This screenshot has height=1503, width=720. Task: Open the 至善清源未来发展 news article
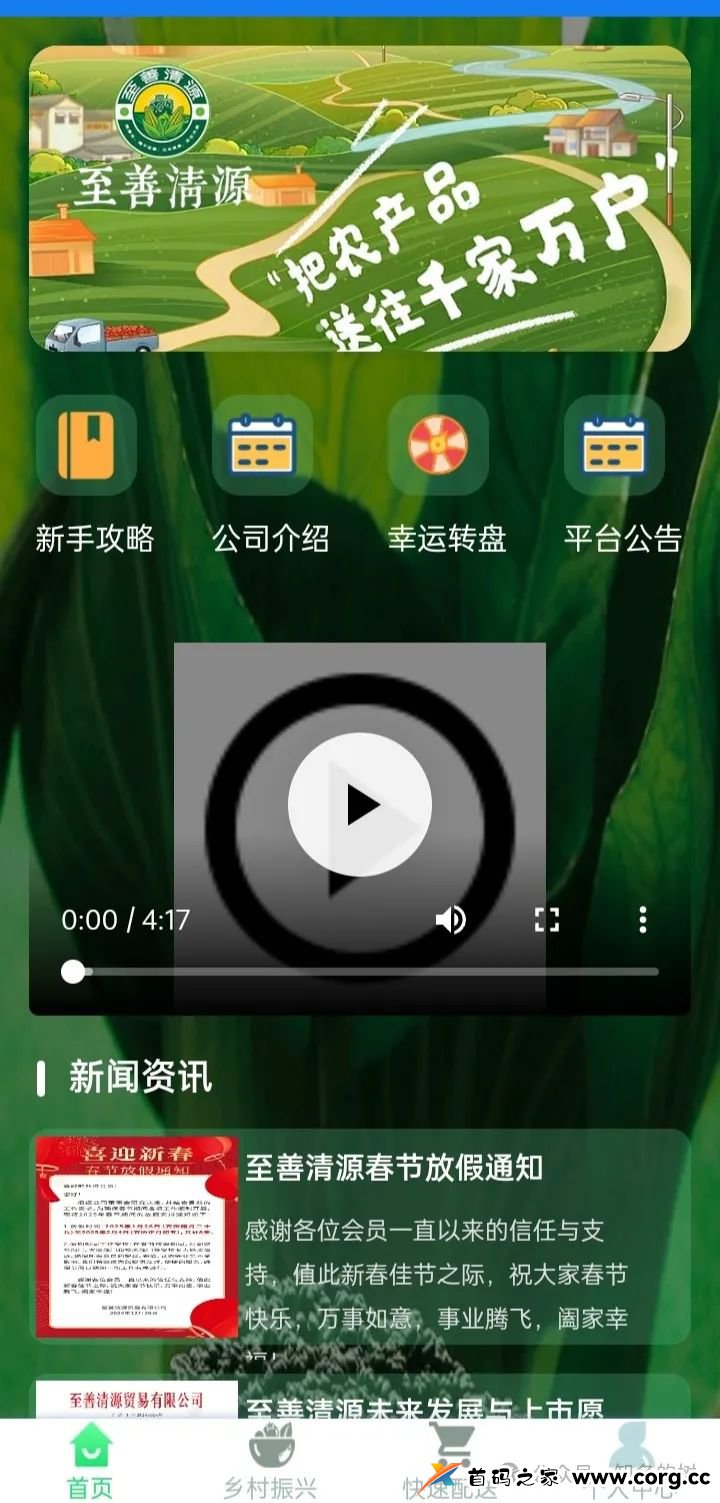coord(424,1407)
